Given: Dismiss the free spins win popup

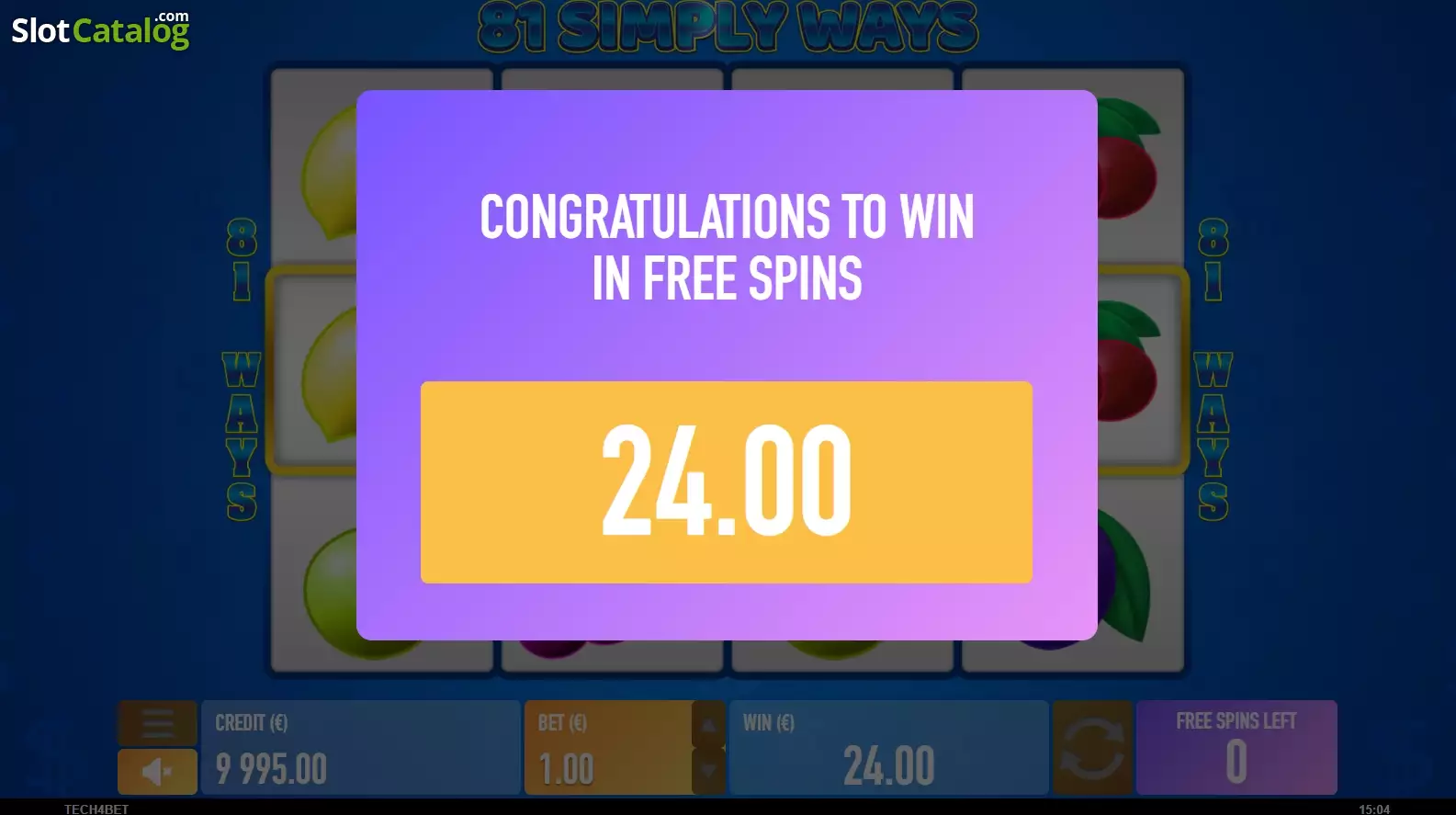Looking at the screenshot, I should point(727,365).
